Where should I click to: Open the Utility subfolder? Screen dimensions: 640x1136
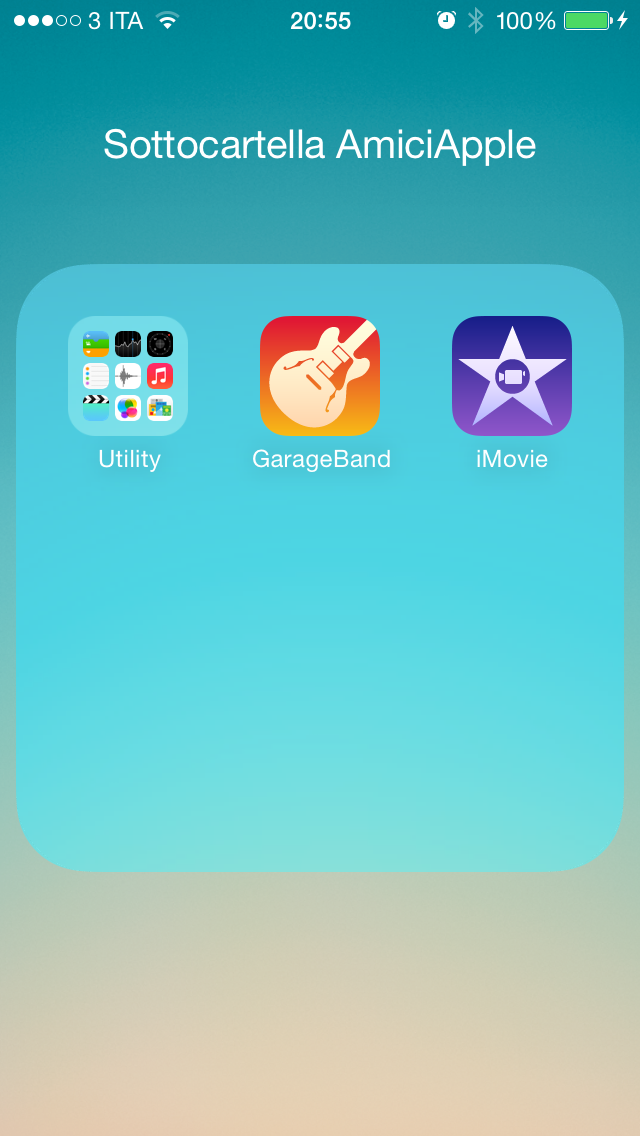pos(128,376)
